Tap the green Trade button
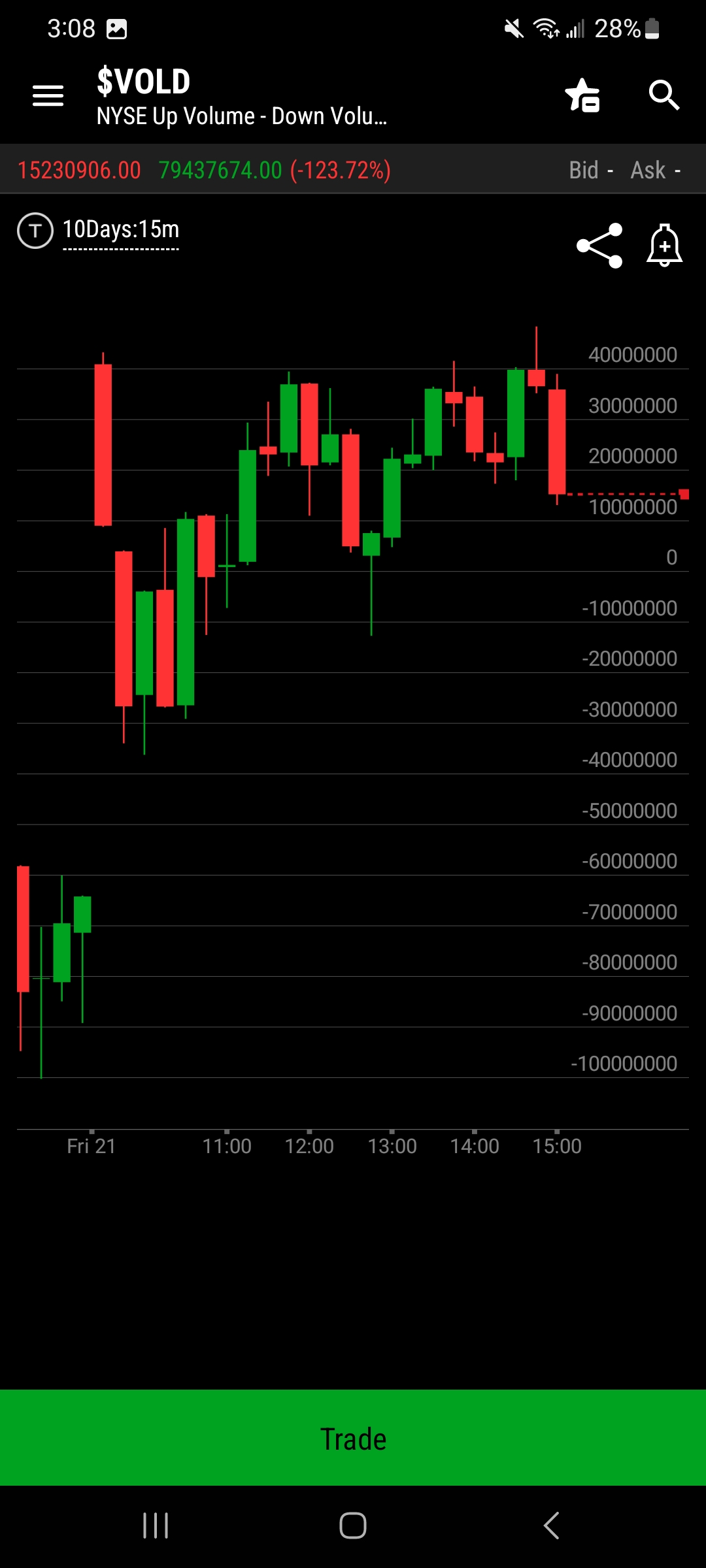 pos(353,1439)
